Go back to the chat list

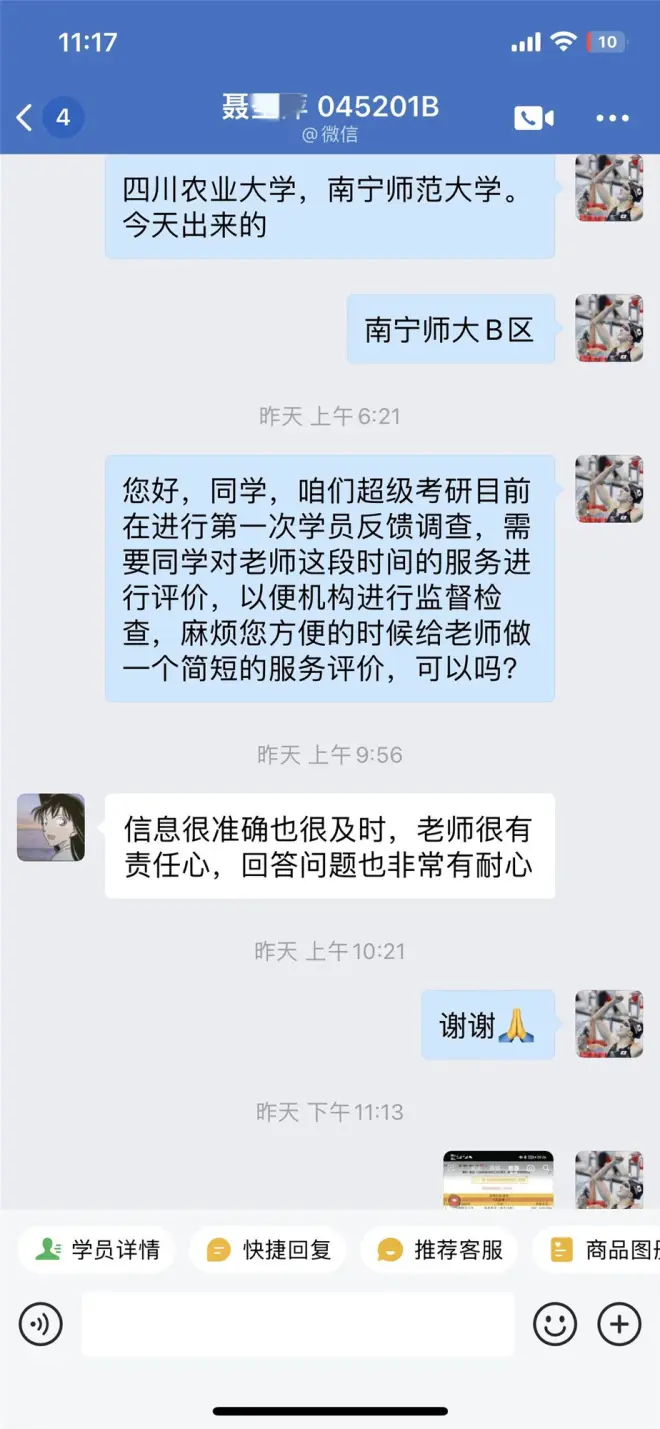[26, 118]
